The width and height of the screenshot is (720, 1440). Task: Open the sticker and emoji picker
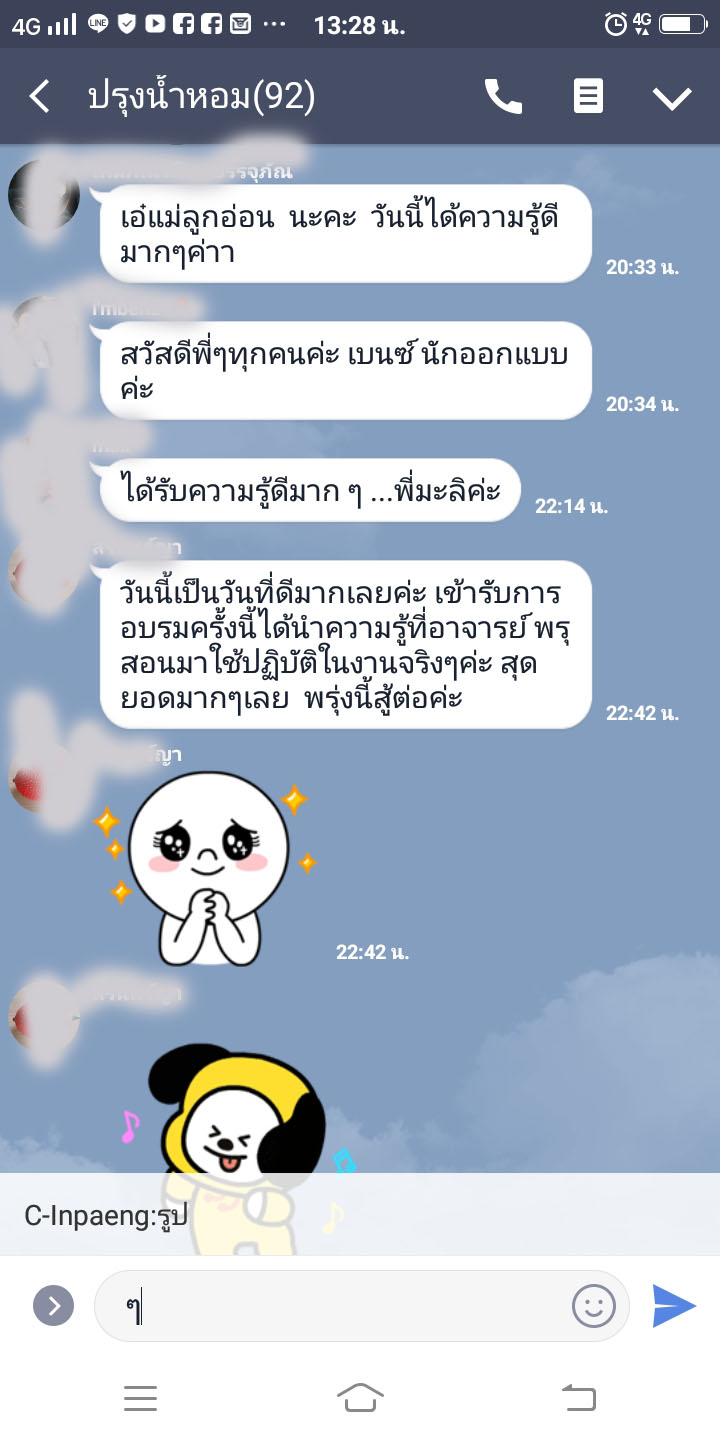593,1305
